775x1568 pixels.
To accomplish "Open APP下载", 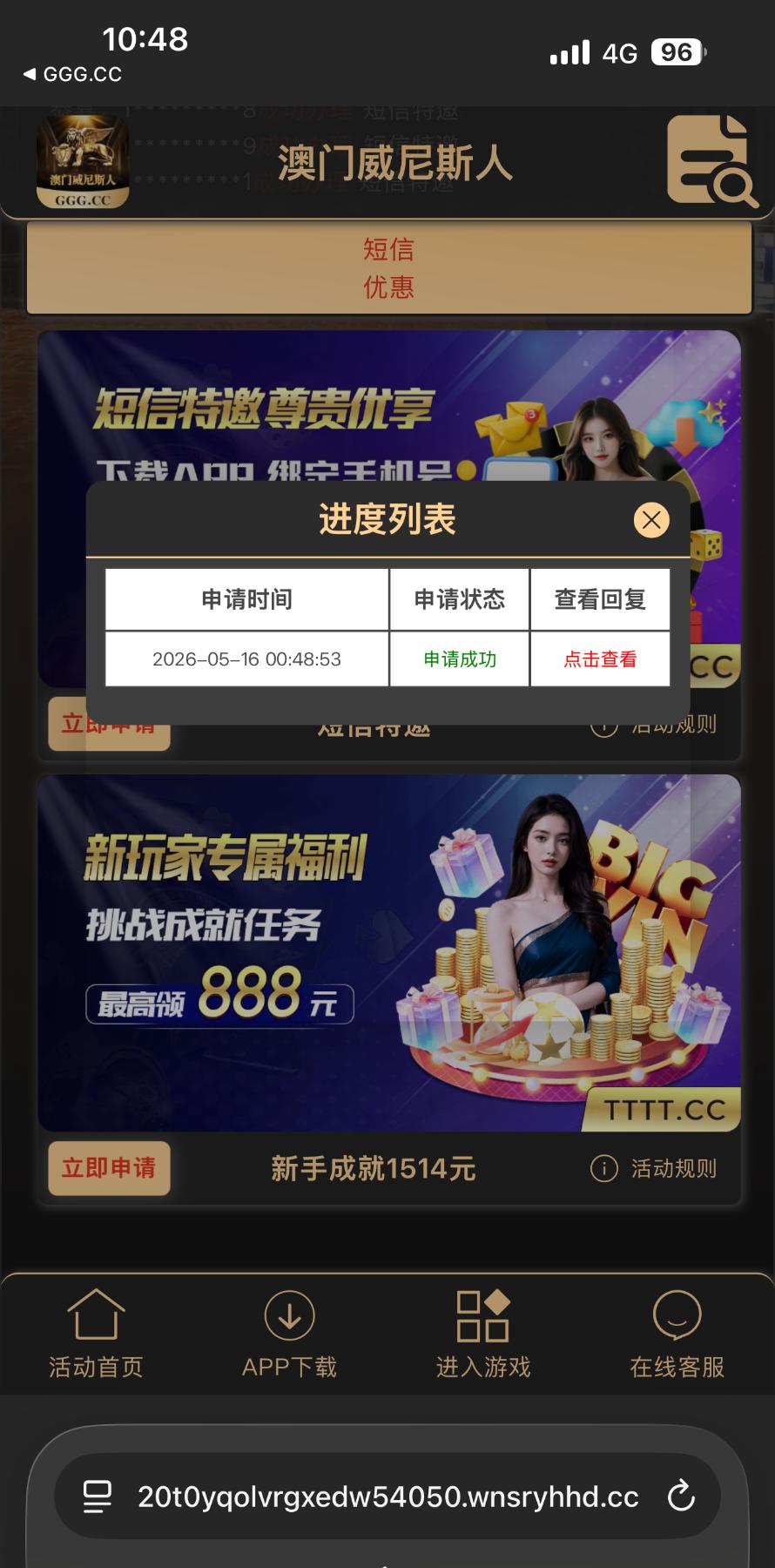I will pyautogui.click(x=289, y=1334).
